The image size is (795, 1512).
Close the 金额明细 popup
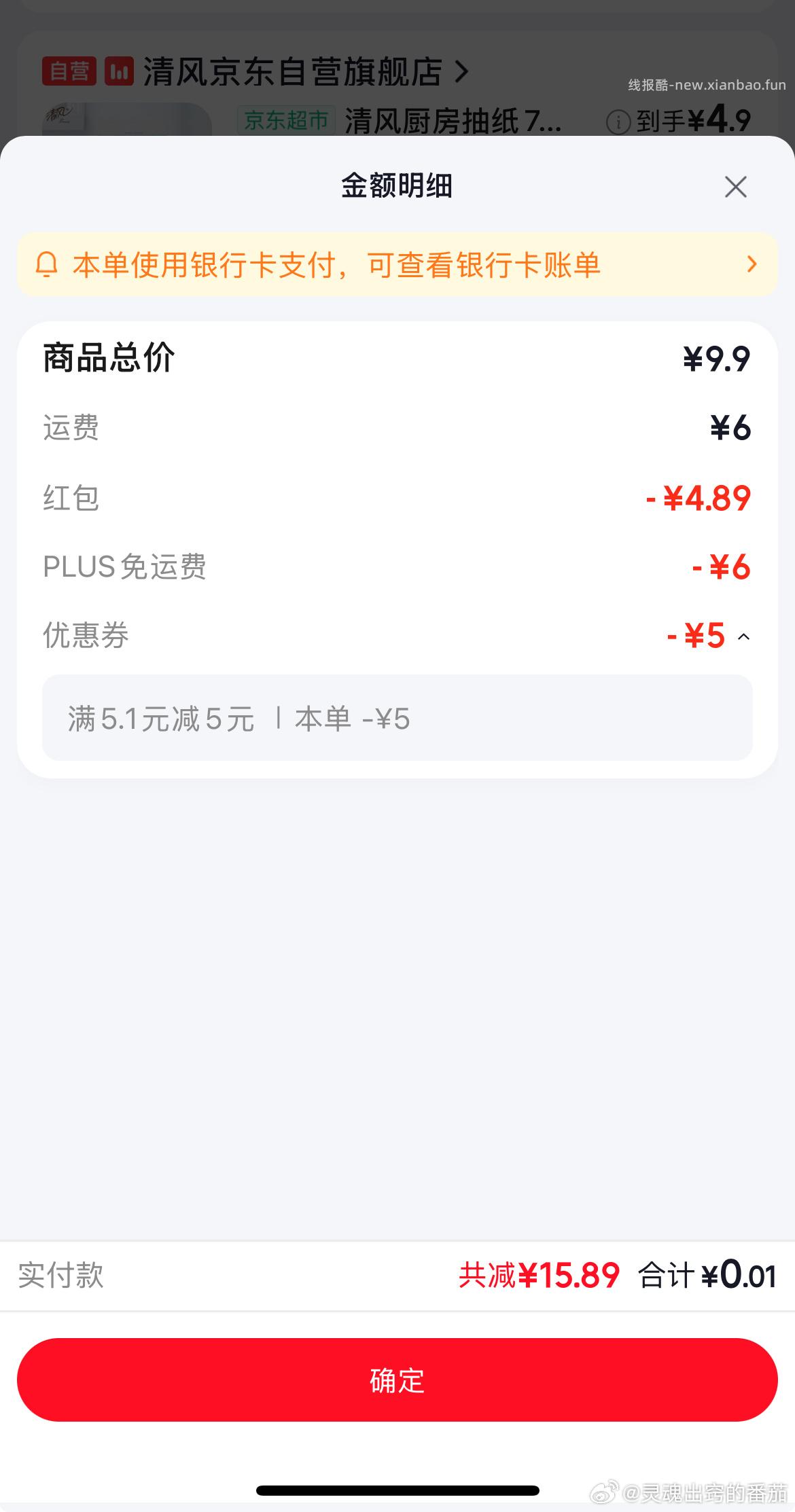click(735, 187)
